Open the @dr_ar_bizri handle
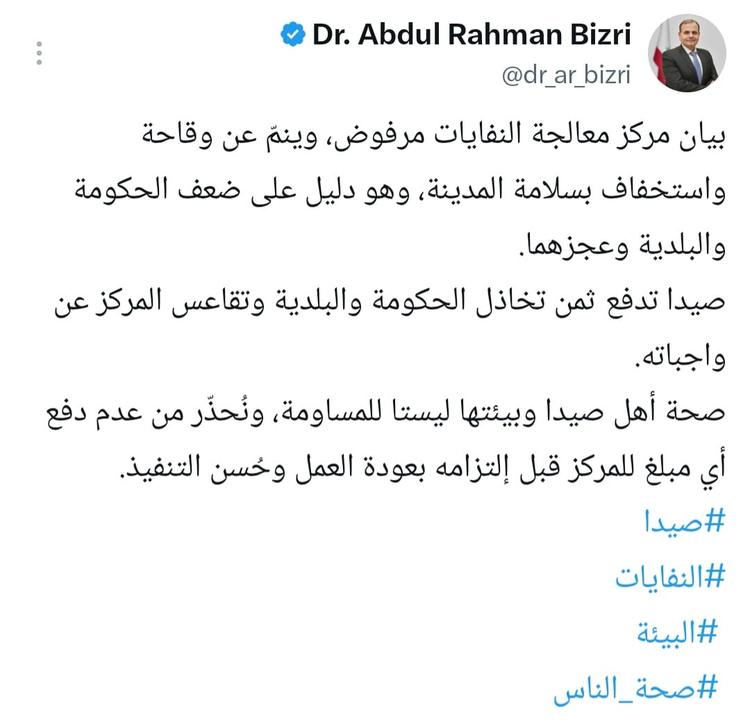Viewport: 750px width, 722px height. point(566,76)
